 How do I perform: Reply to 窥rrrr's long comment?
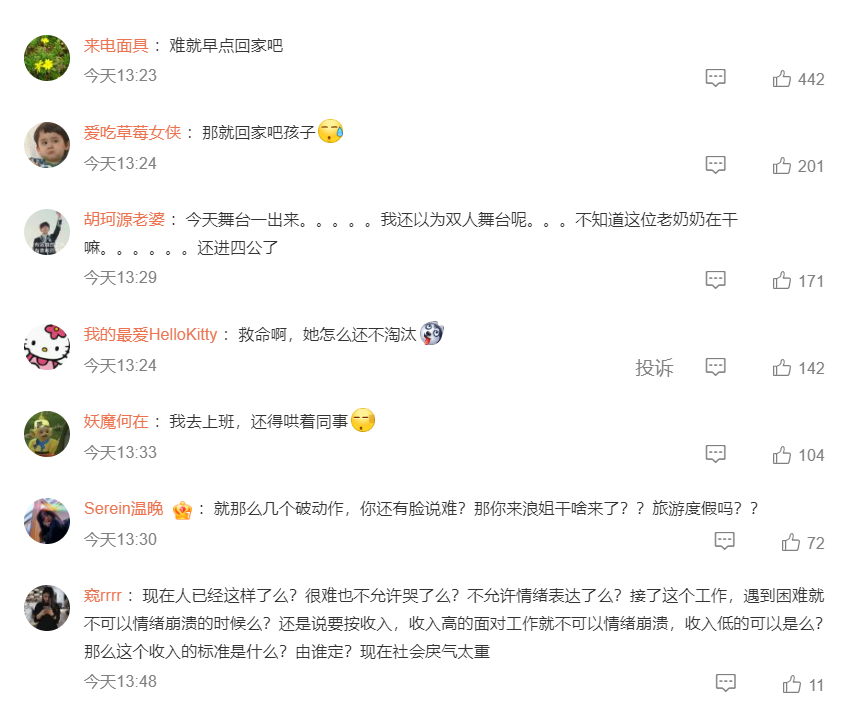coord(725,684)
